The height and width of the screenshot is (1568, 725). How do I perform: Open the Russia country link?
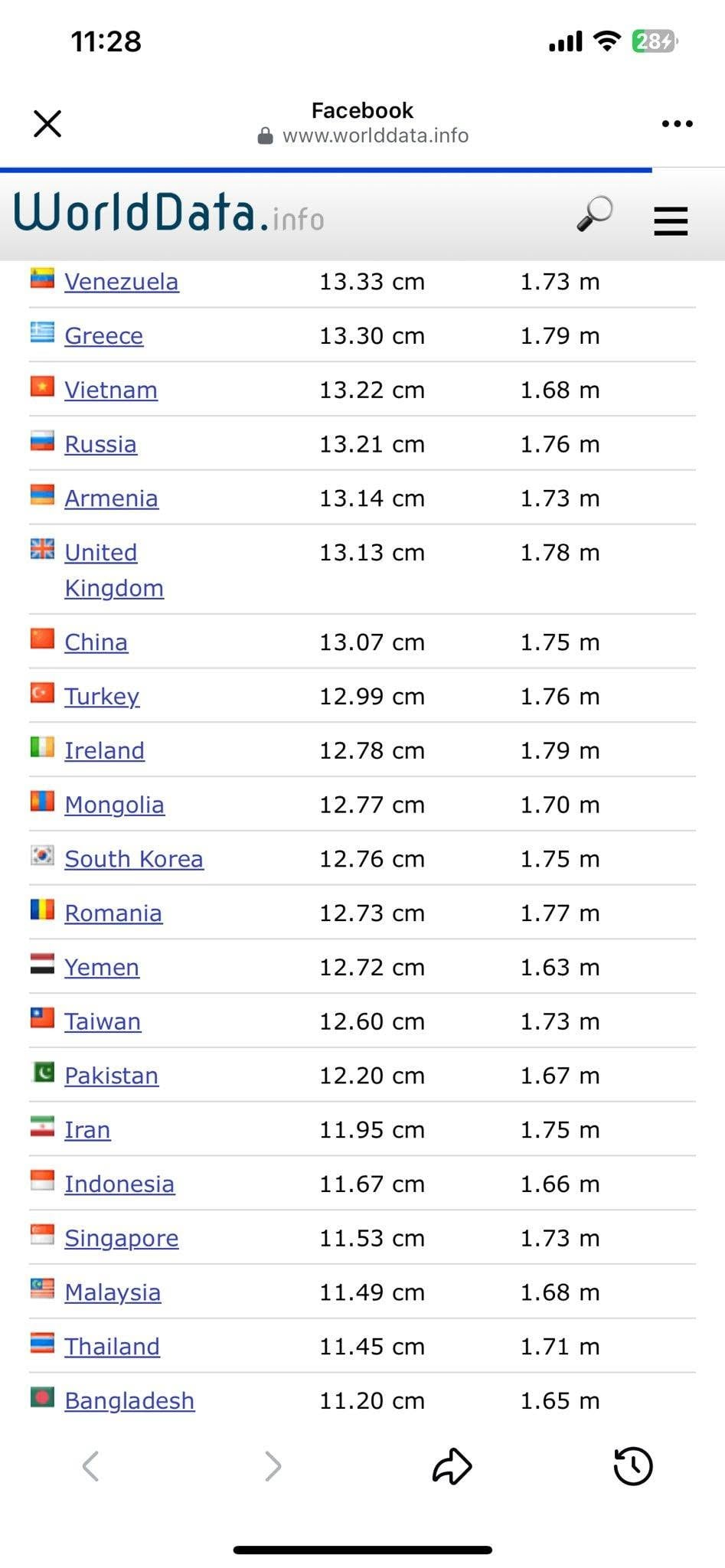coord(100,444)
